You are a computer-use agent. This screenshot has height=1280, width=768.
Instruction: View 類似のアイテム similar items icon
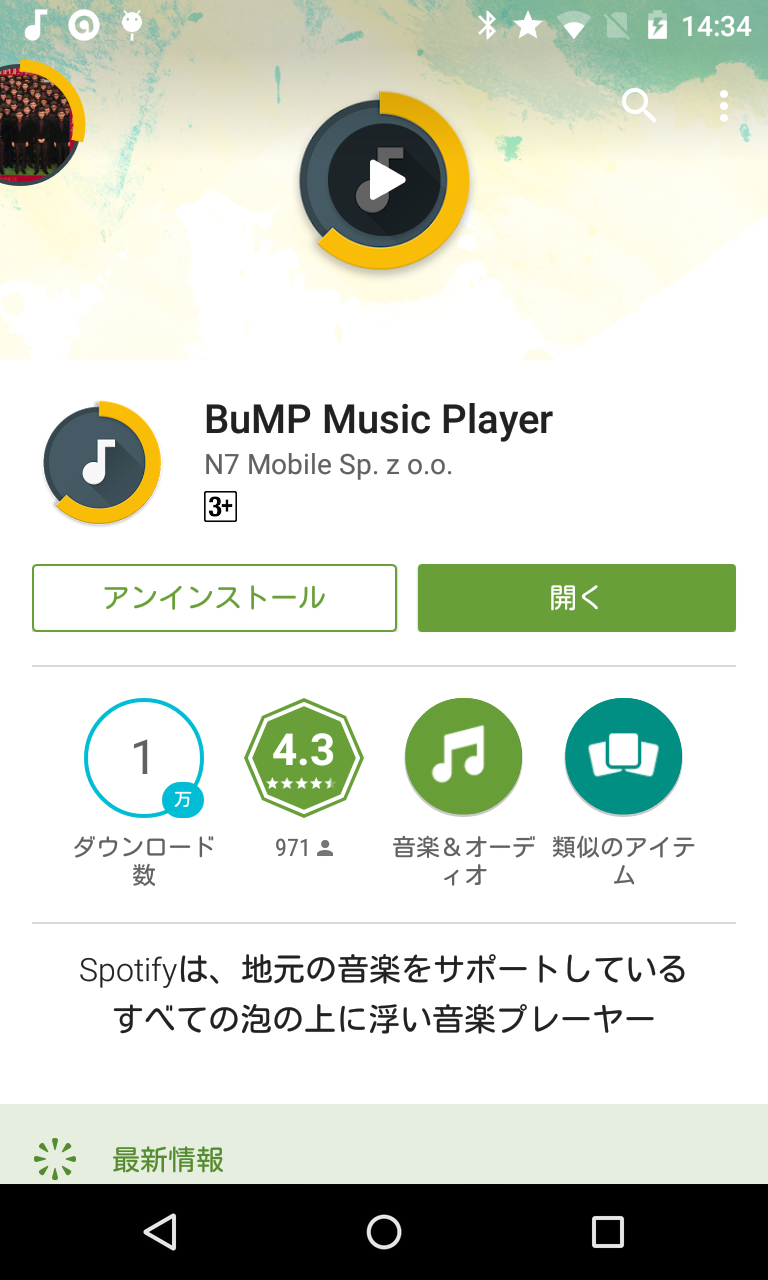(622, 756)
